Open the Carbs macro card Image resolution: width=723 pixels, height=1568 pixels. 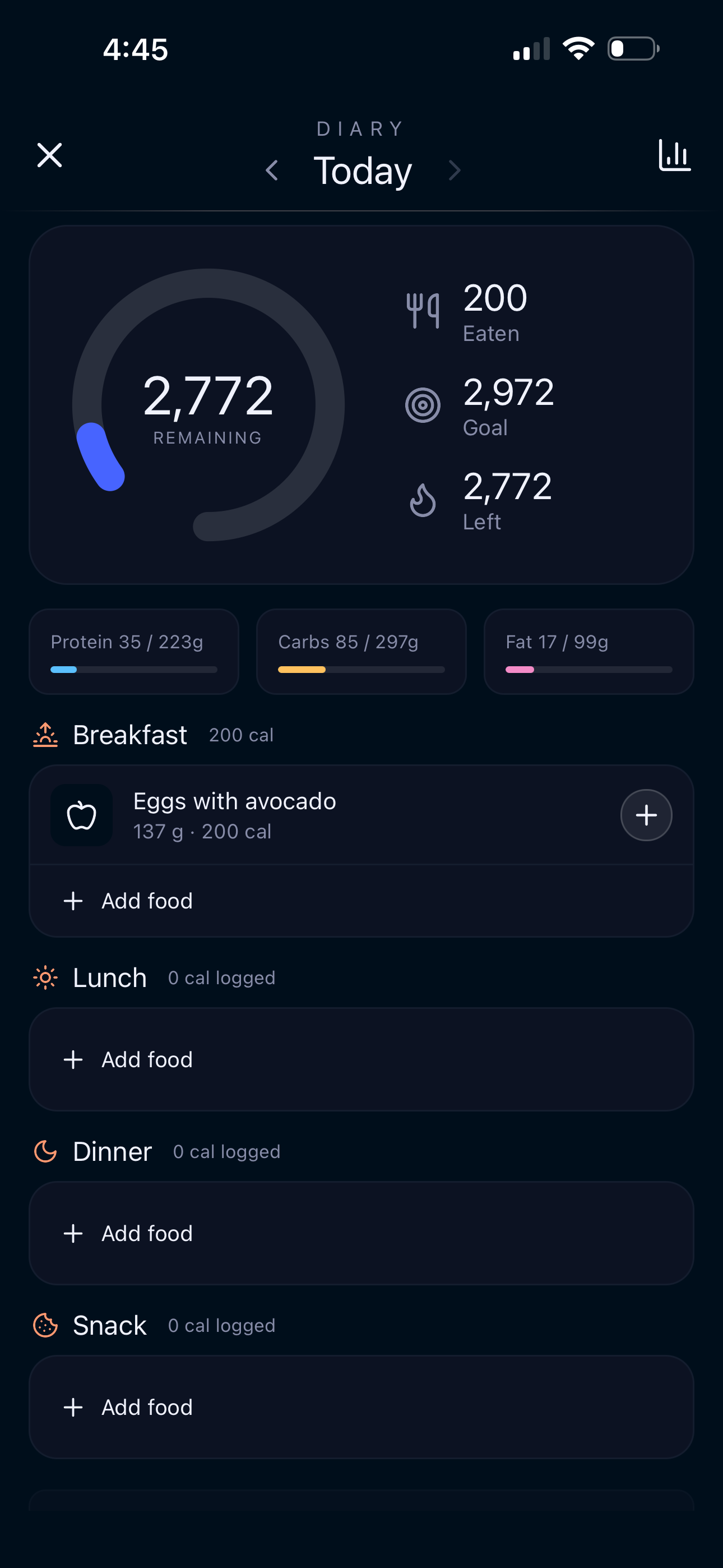point(361,651)
